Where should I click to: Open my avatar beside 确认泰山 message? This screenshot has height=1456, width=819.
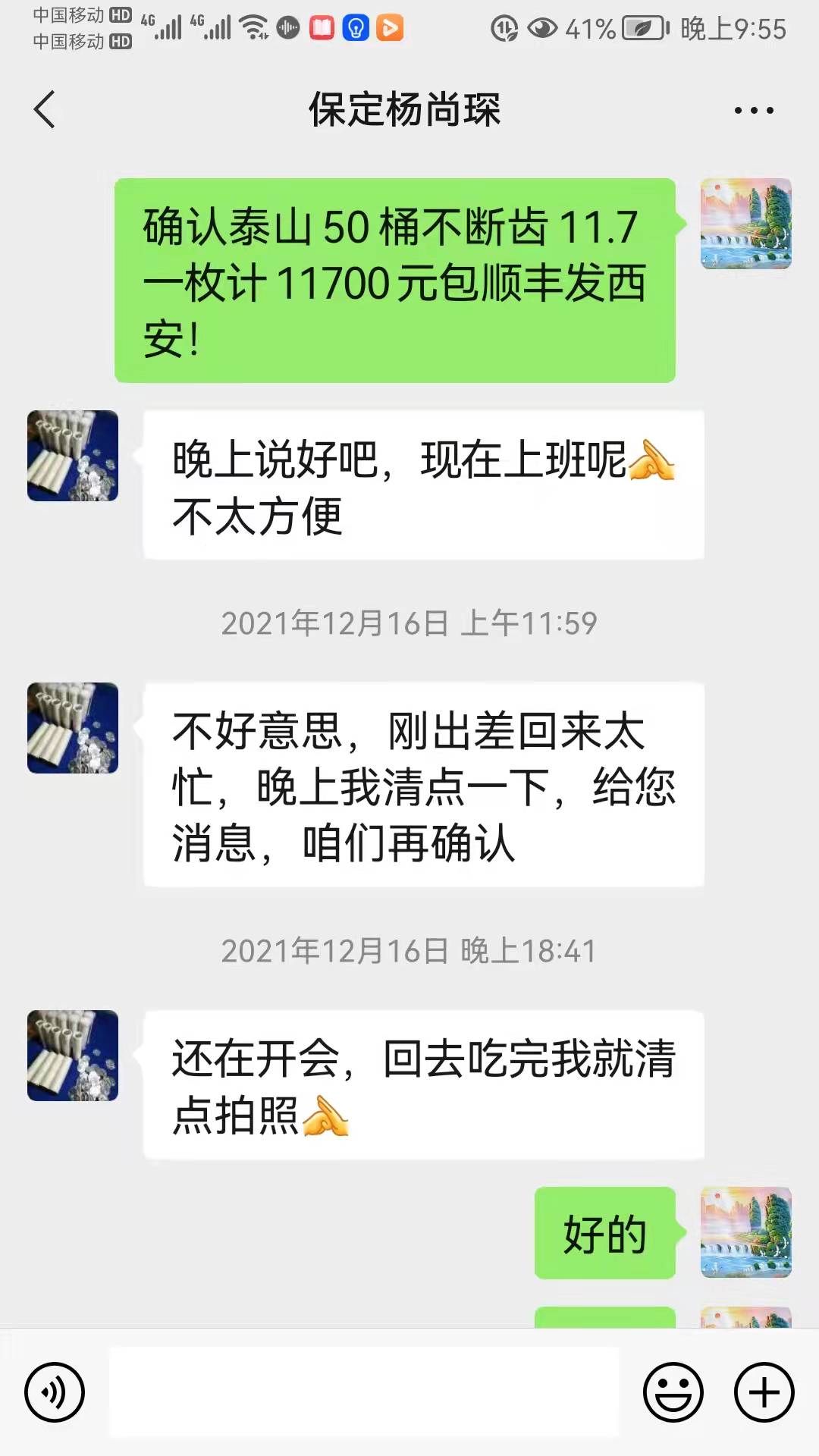pyautogui.click(x=746, y=224)
